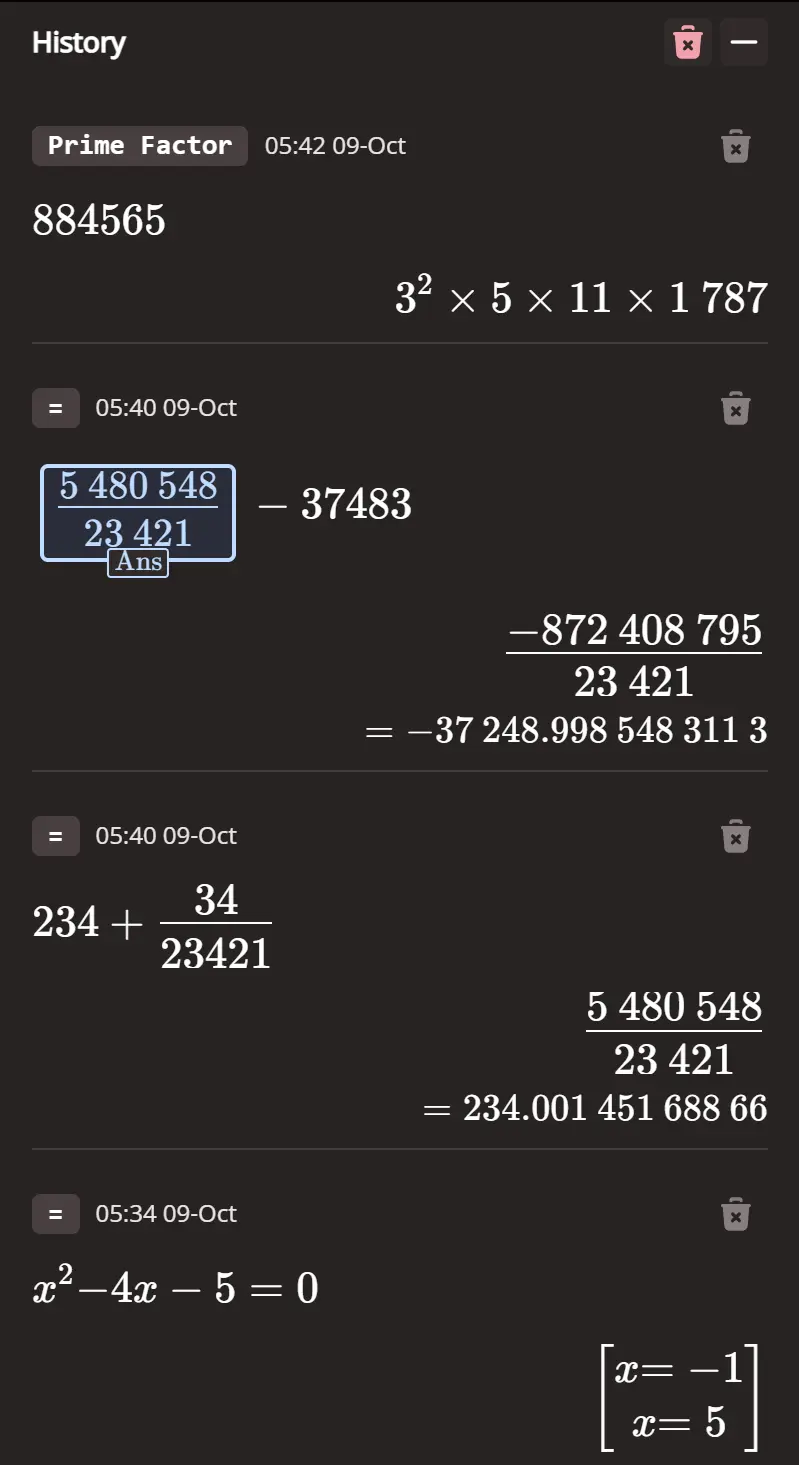Delete the subtraction calculation from 05:40
Screen dimensions: 799x1465
[735, 408]
